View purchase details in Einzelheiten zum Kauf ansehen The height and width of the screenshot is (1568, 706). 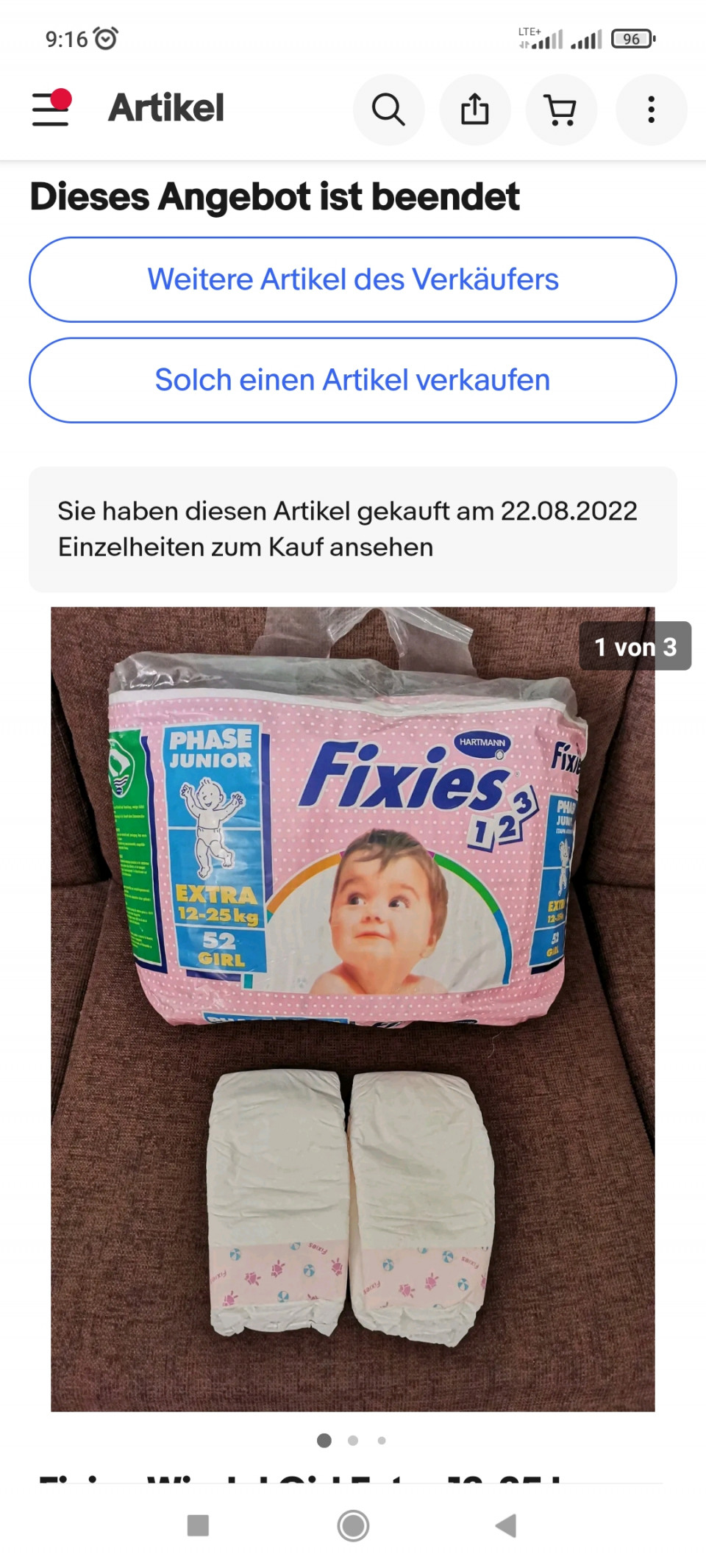point(246,548)
